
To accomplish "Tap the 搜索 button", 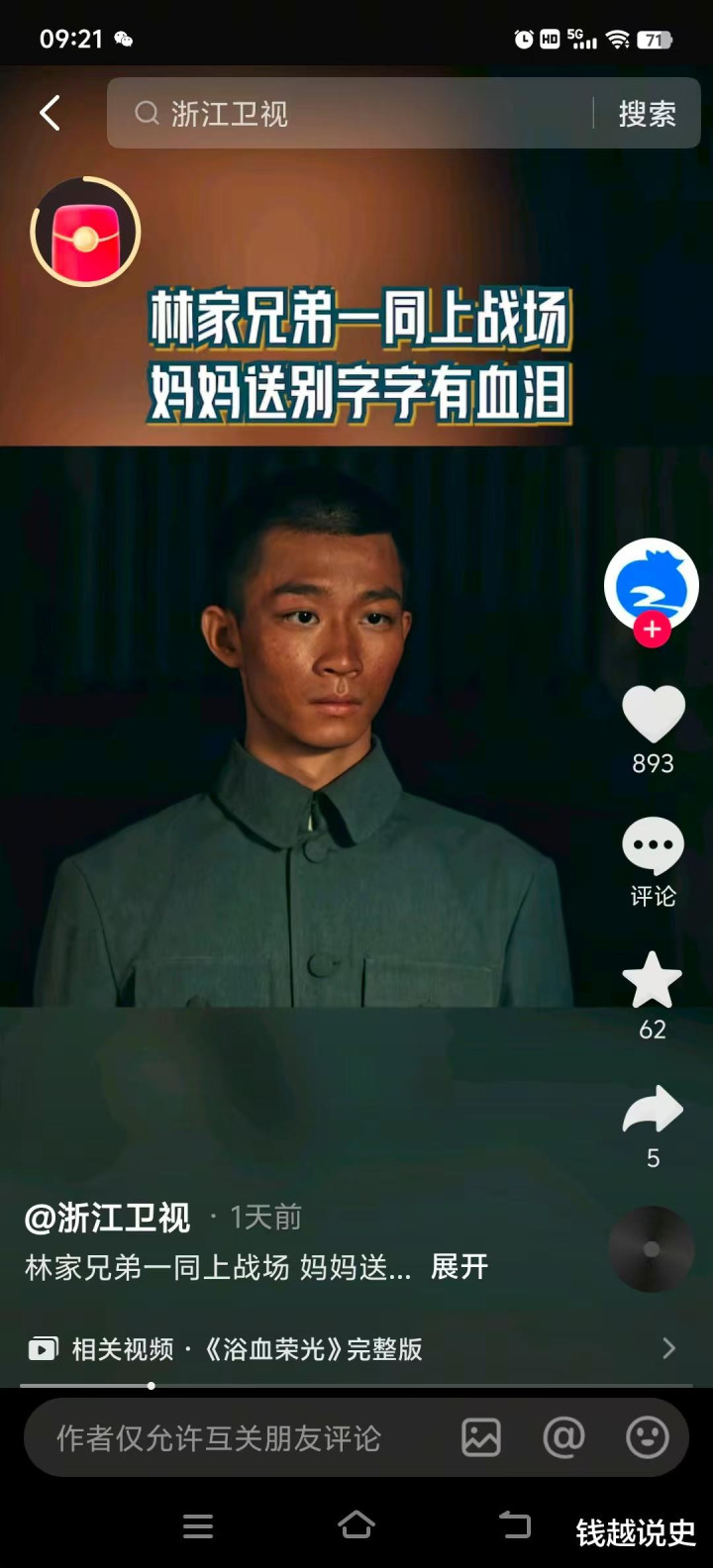I will click(647, 114).
